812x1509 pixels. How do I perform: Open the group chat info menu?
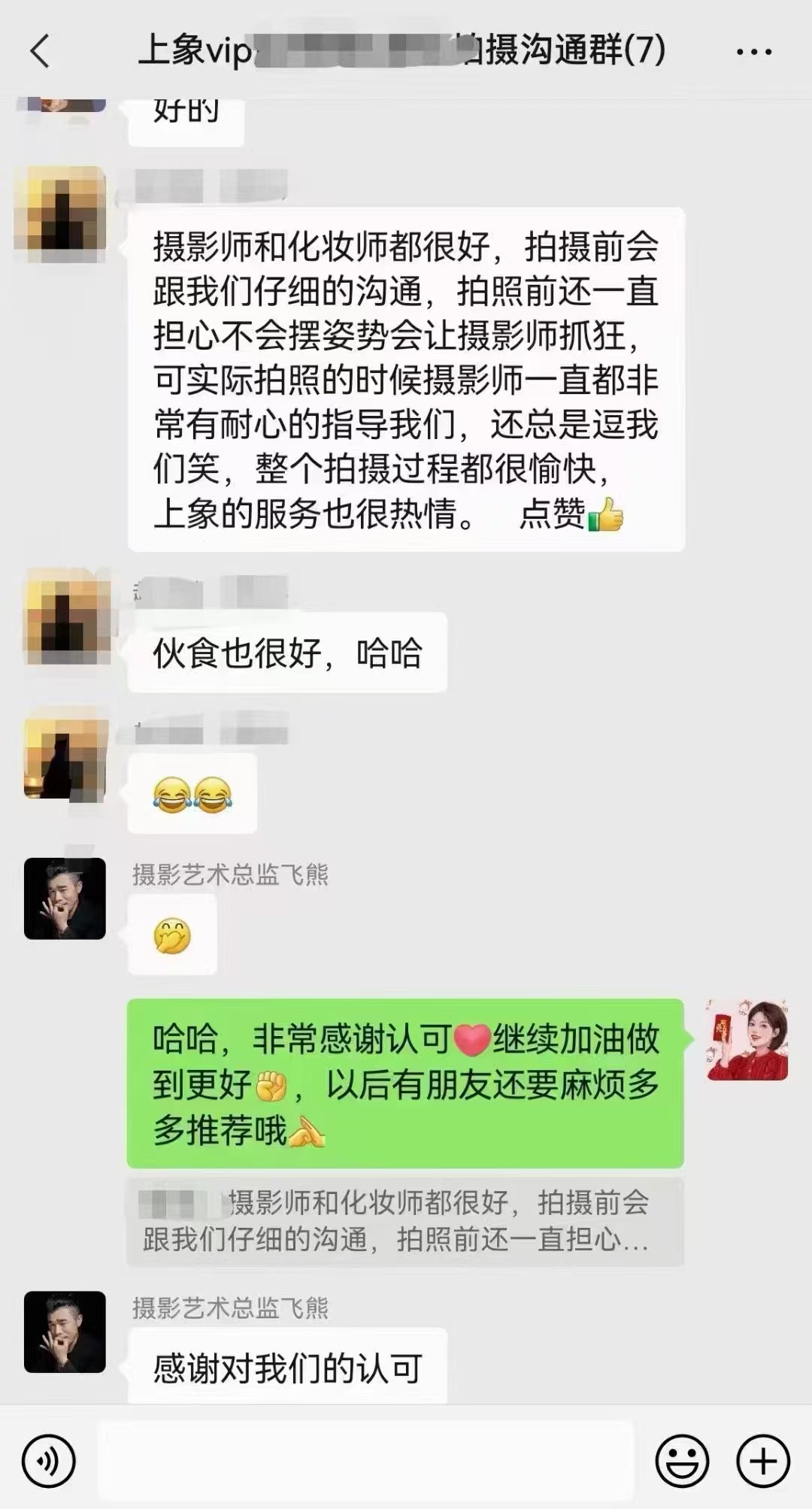click(x=753, y=52)
